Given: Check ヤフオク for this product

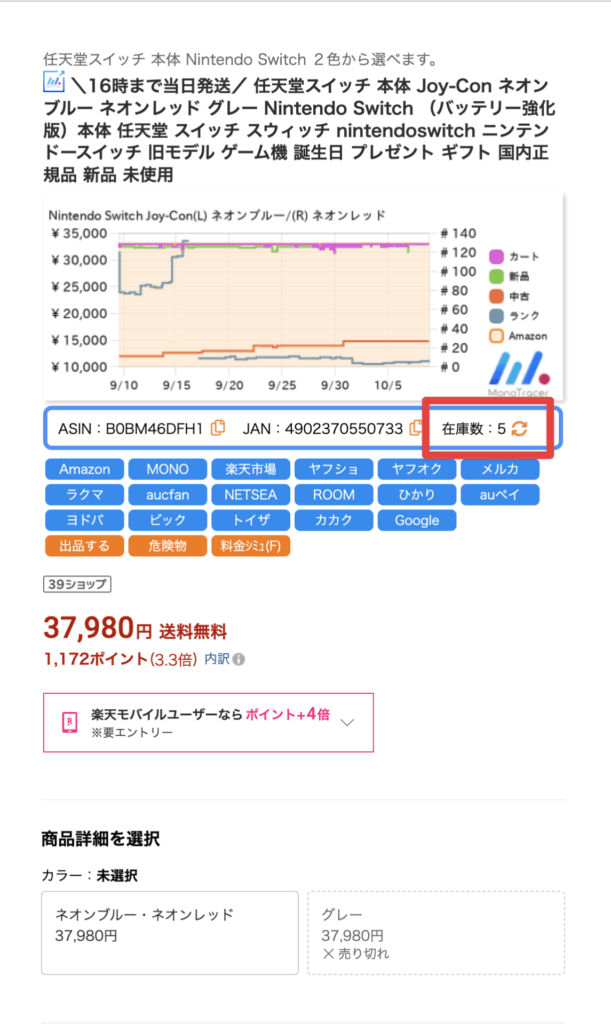Looking at the screenshot, I should (416, 469).
